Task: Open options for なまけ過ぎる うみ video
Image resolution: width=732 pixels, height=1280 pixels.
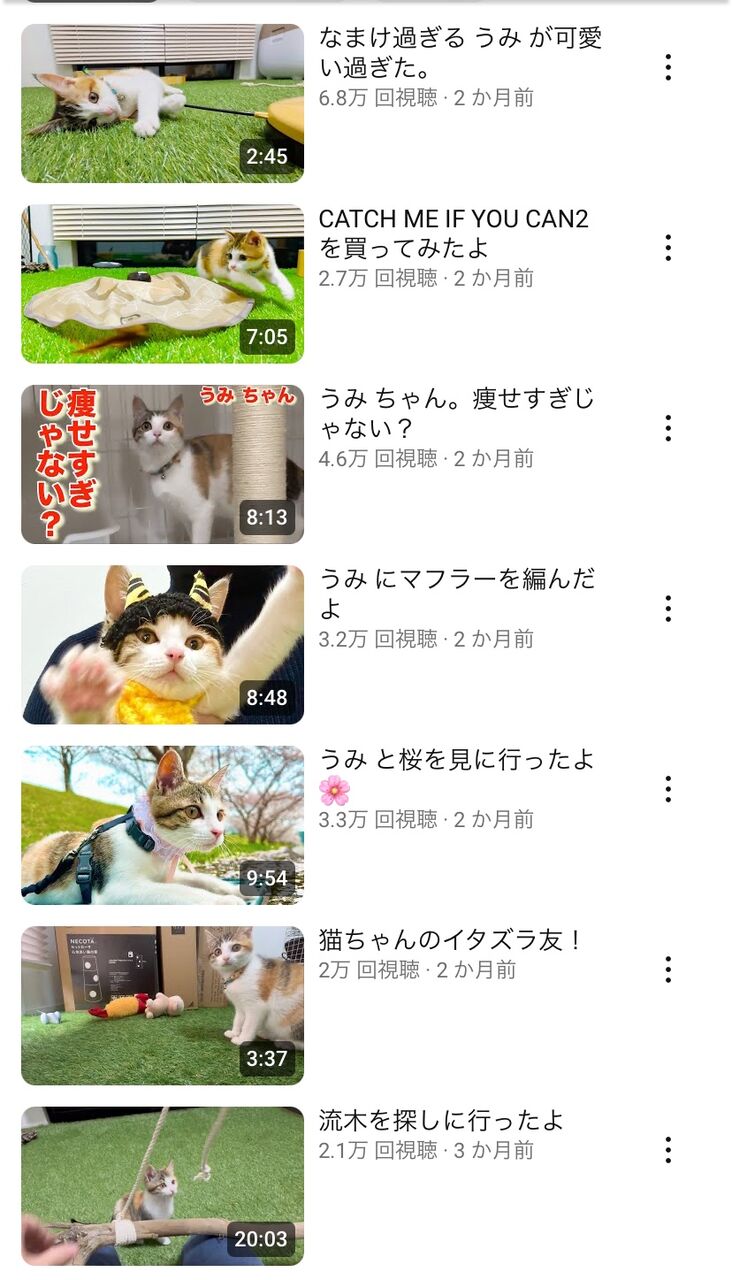Action: pos(668,67)
